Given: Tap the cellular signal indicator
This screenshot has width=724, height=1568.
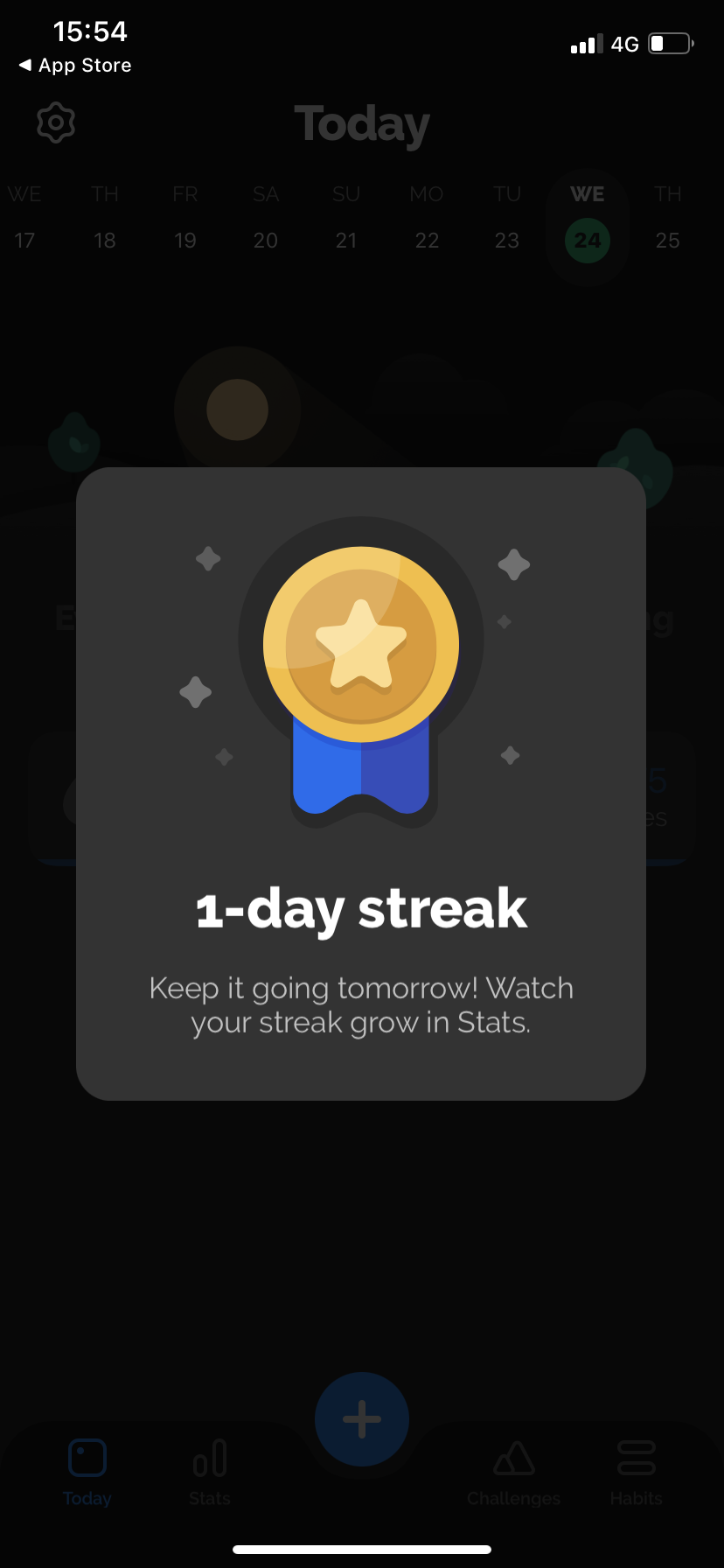Looking at the screenshot, I should [x=584, y=43].
